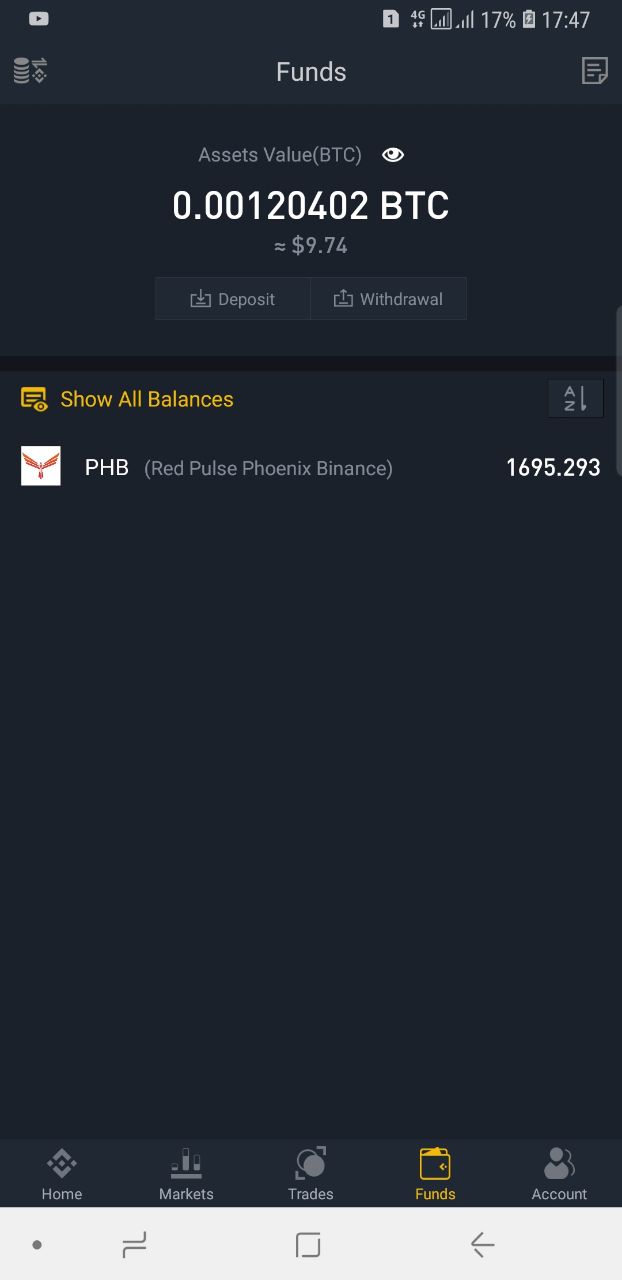Go back using the system back button
Screen dimensions: 622x1280
click(482, 1244)
